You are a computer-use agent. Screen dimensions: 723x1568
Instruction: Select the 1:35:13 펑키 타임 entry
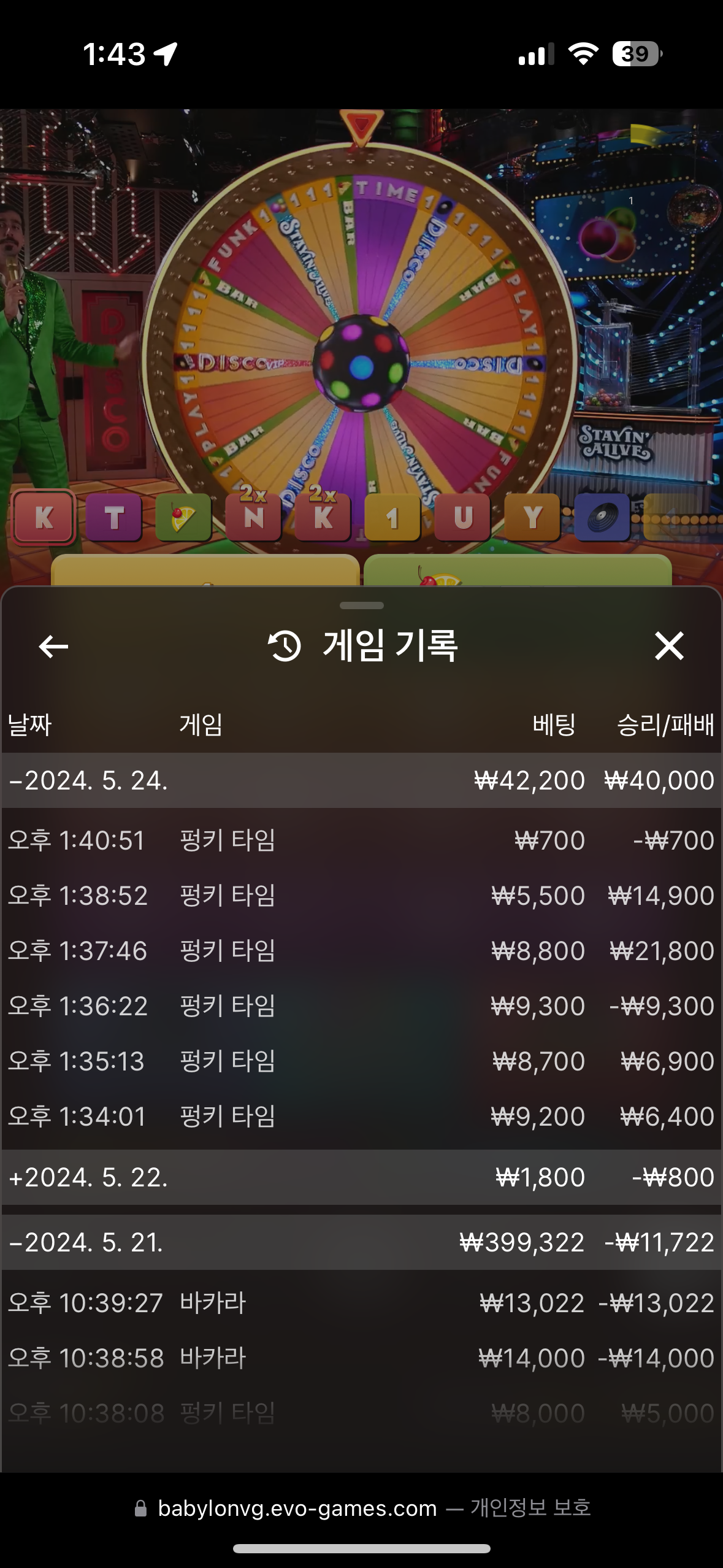[361, 1061]
